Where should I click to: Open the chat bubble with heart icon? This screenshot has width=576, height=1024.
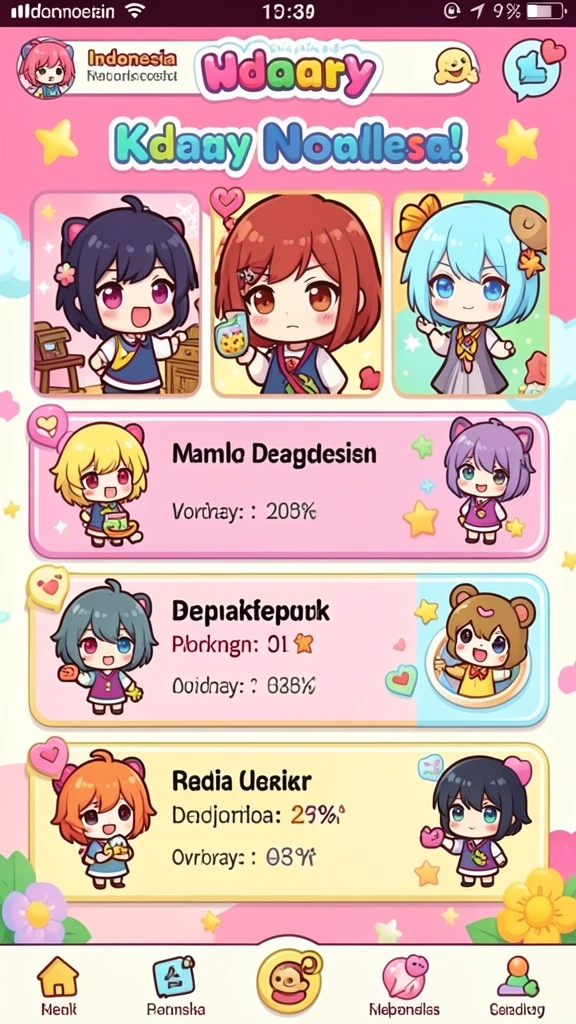533,68
